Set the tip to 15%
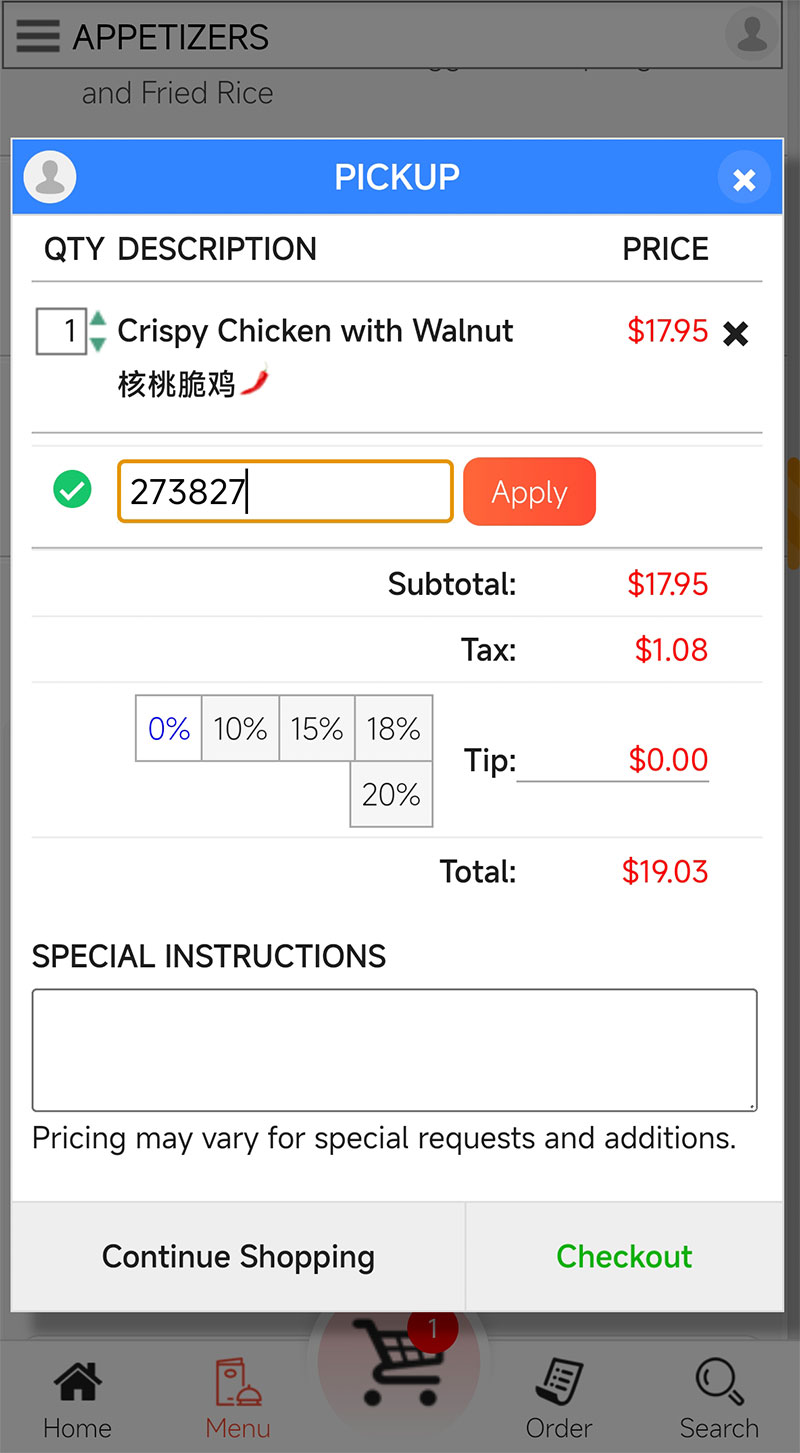The width and height of the screenshot is (800, 1453). click(x=317, y=729)
